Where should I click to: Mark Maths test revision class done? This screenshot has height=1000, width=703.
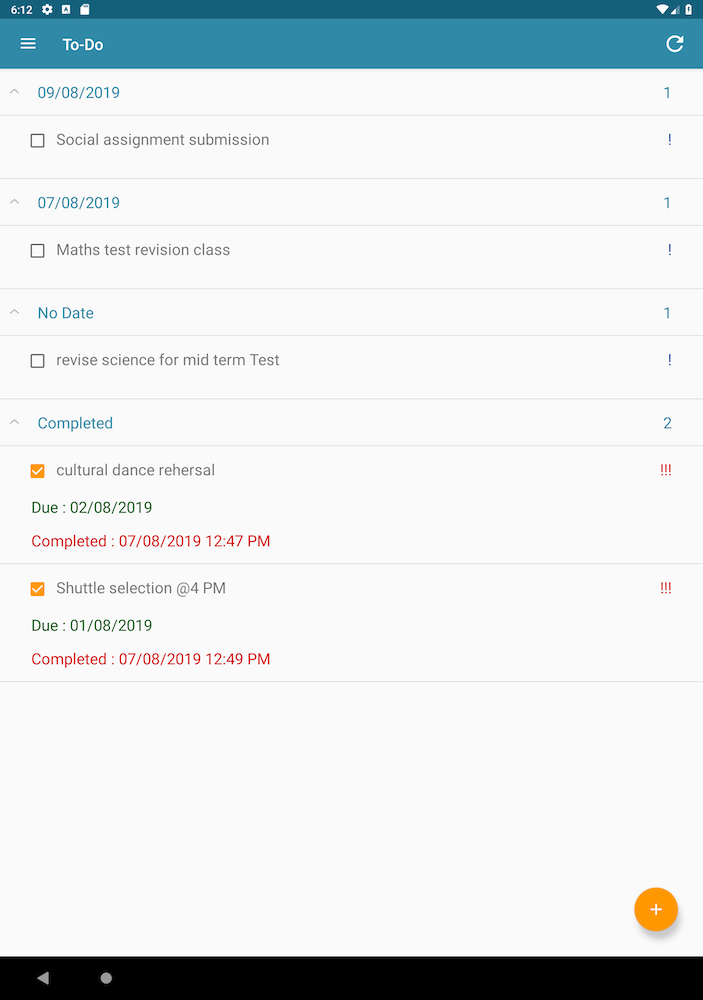tap(38, 251)
